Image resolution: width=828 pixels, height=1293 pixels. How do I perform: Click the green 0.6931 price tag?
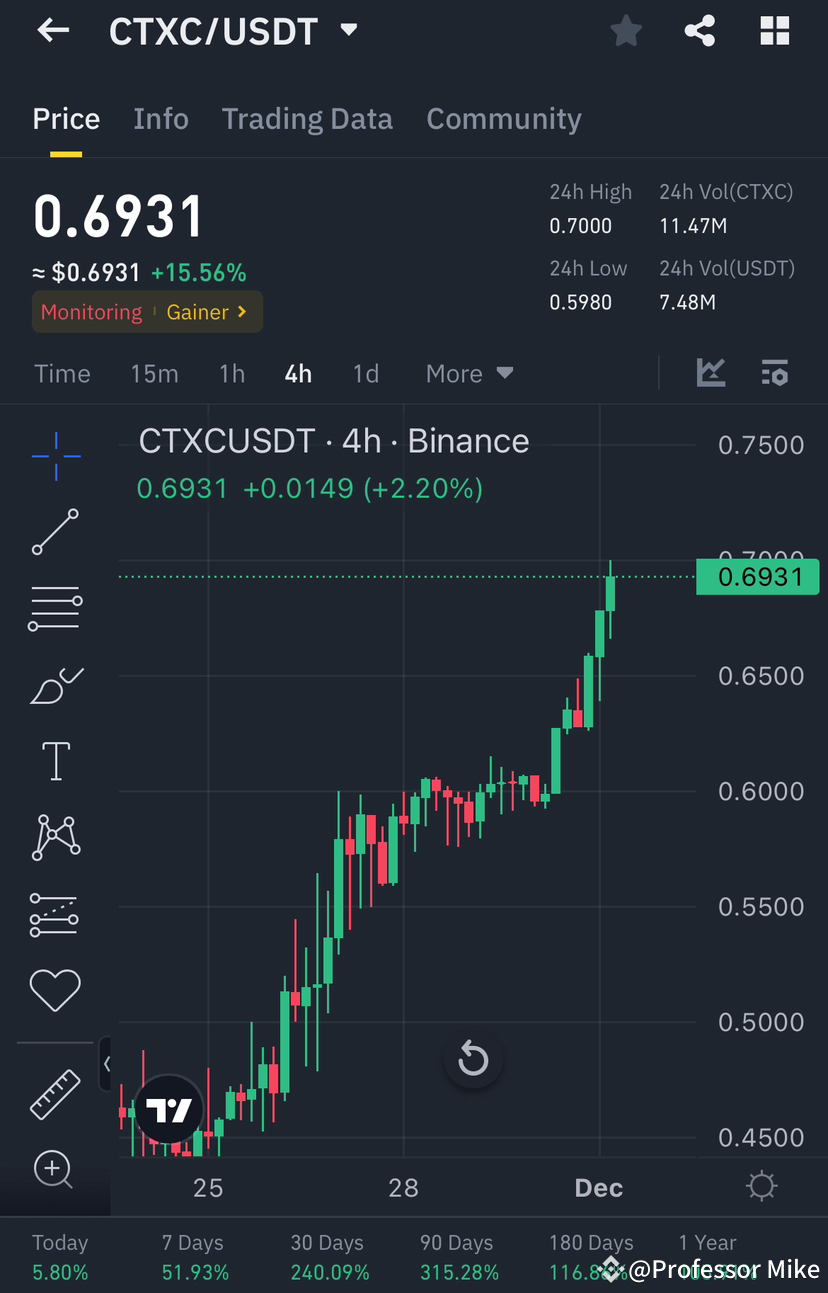757,576
